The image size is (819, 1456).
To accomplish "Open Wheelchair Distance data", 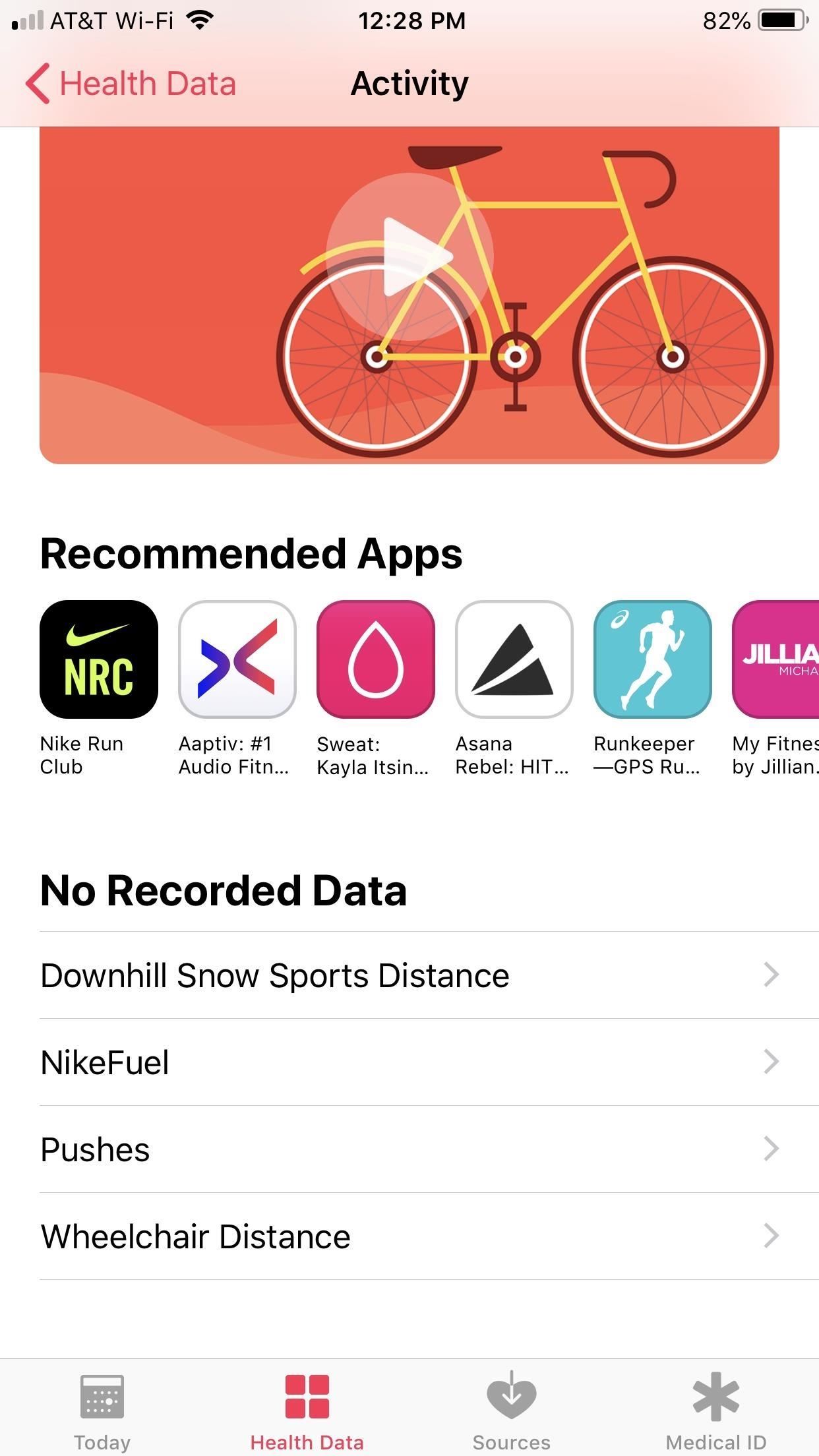I will click(x=409, y=1236).
